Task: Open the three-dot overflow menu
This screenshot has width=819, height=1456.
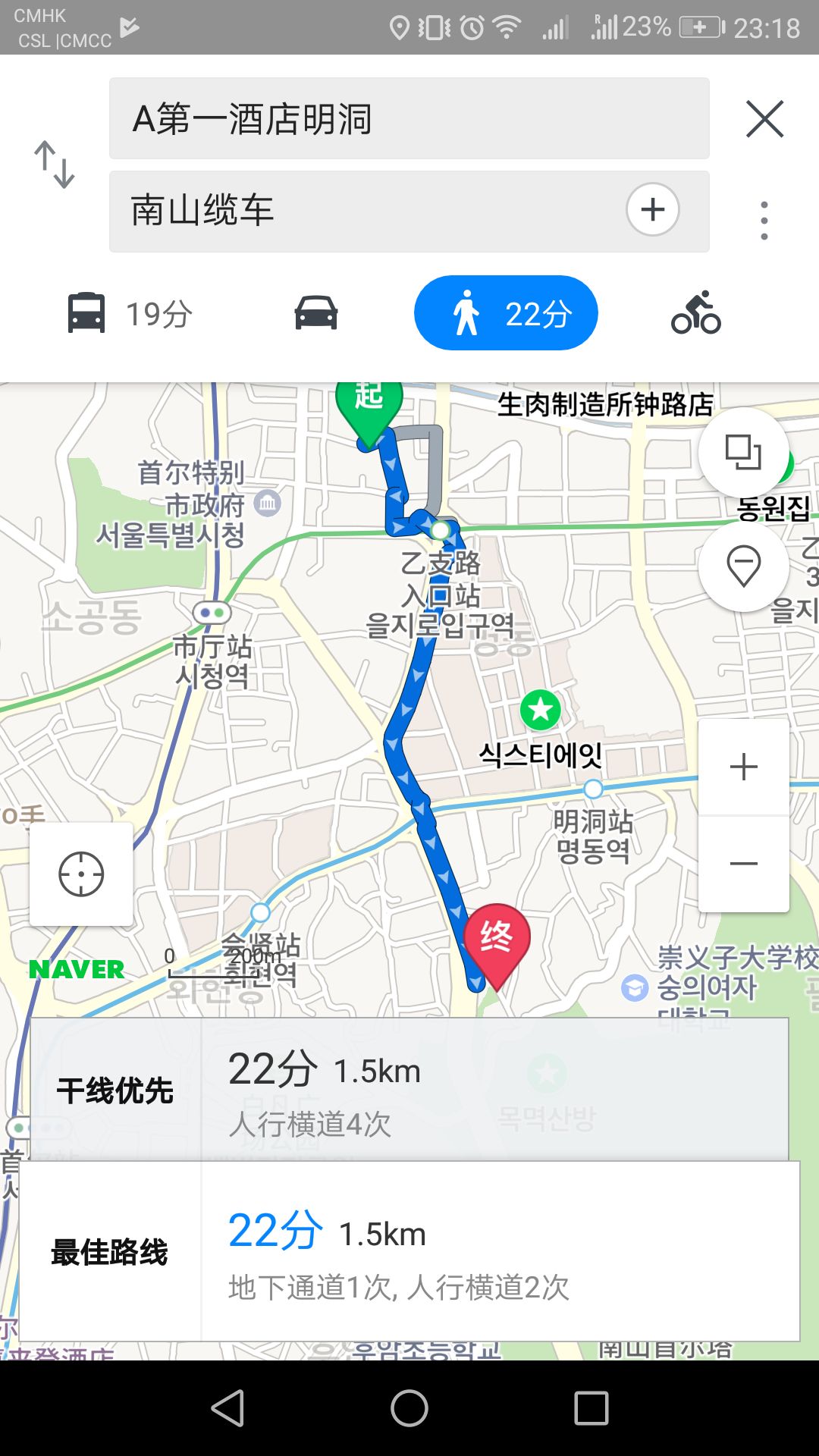Action: (764, 221)
